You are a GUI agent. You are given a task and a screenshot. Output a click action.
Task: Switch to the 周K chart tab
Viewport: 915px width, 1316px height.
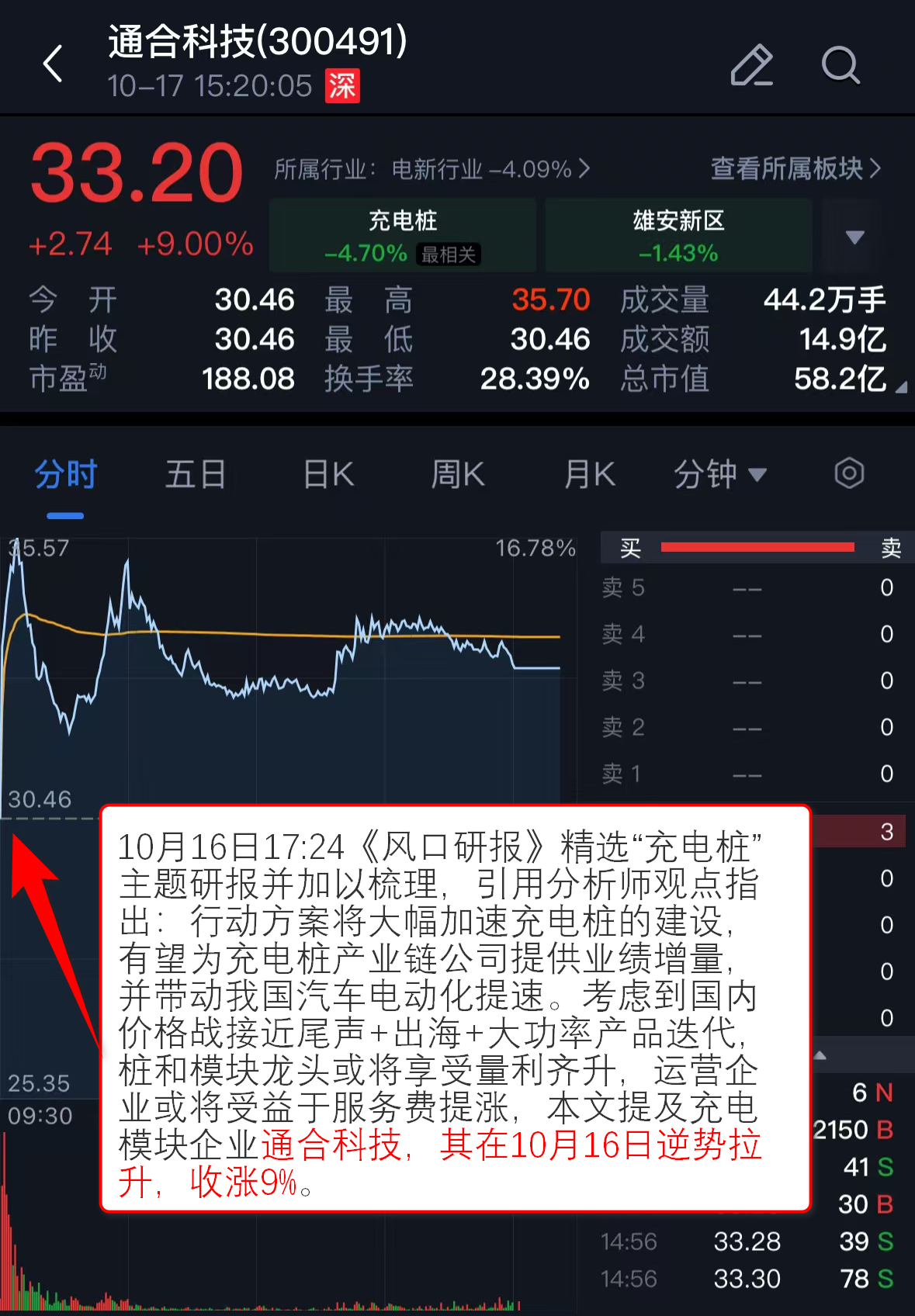458,474
